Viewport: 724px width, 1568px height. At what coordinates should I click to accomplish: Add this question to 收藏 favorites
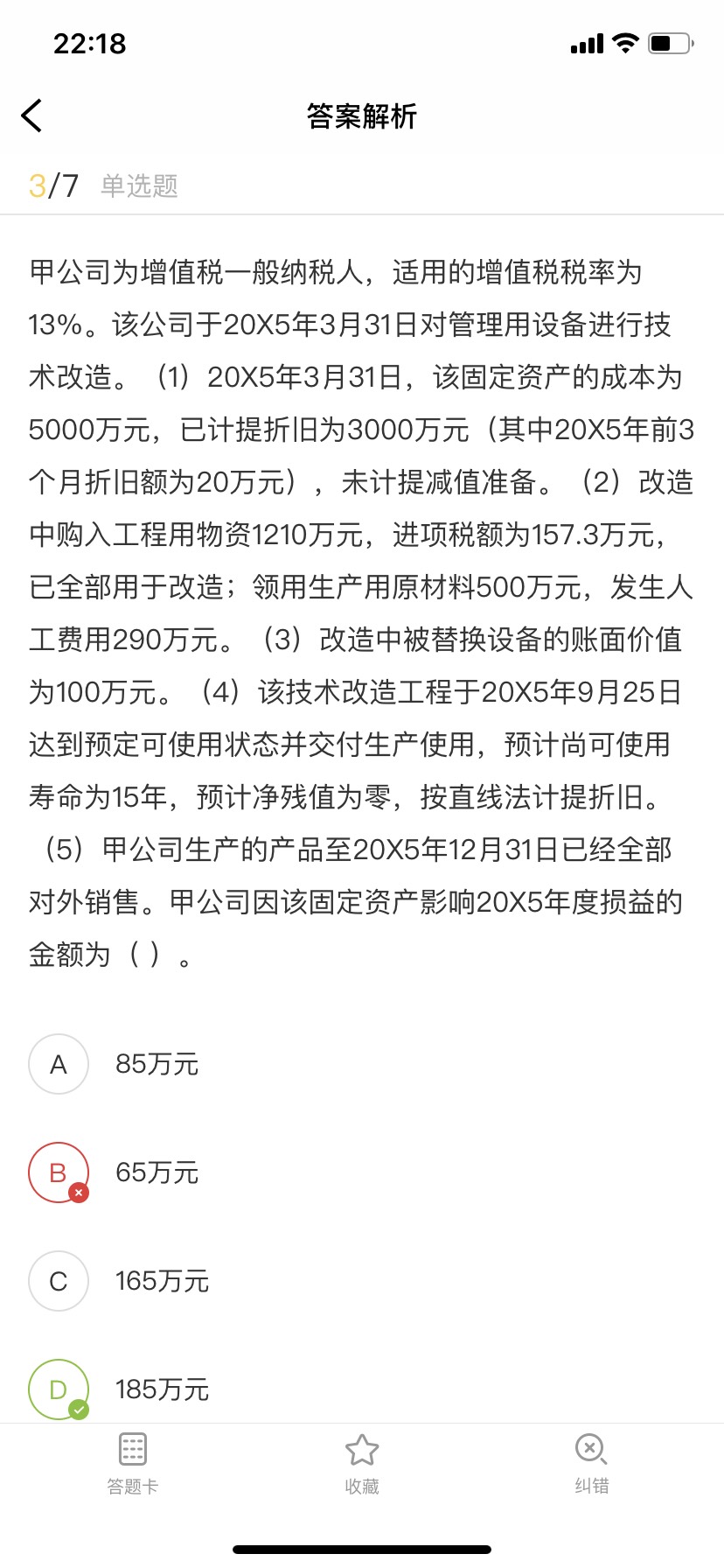point(361,1463)
